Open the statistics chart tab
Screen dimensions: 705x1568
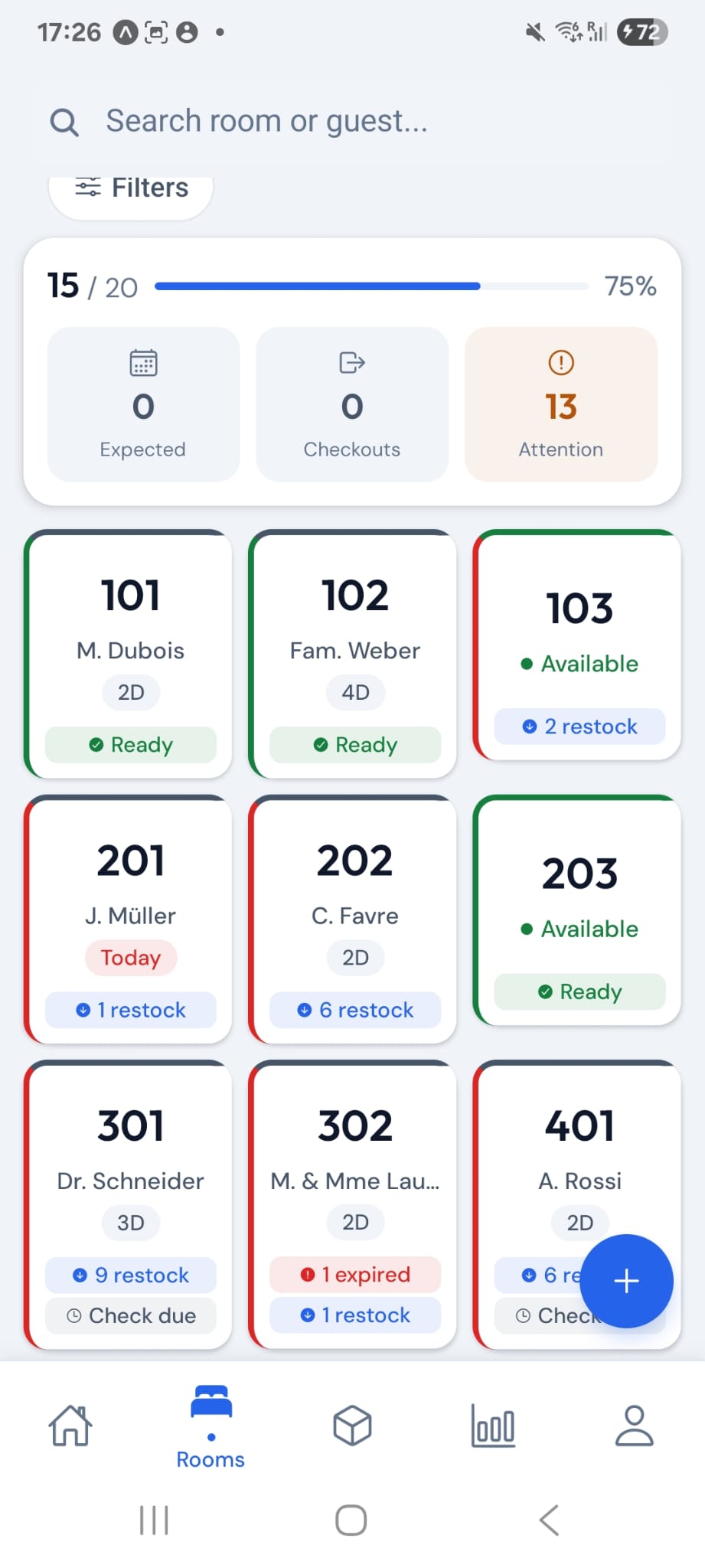click(x=493, y=1426)
